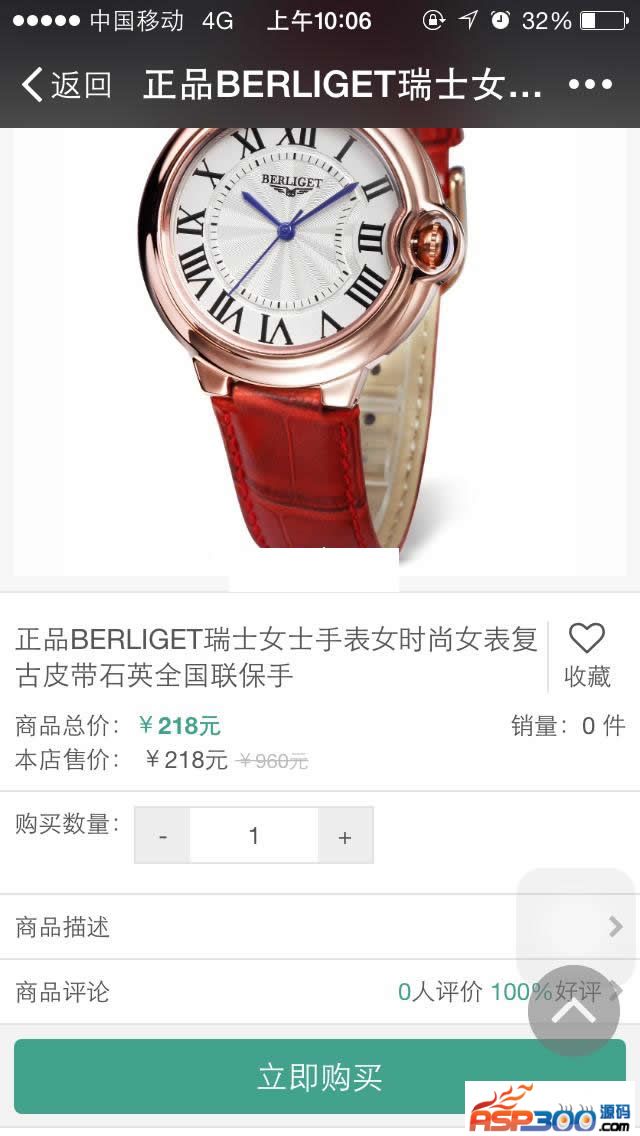Tap the quantity field showing 1
The image size is (640, 1136).
(254, 836)
